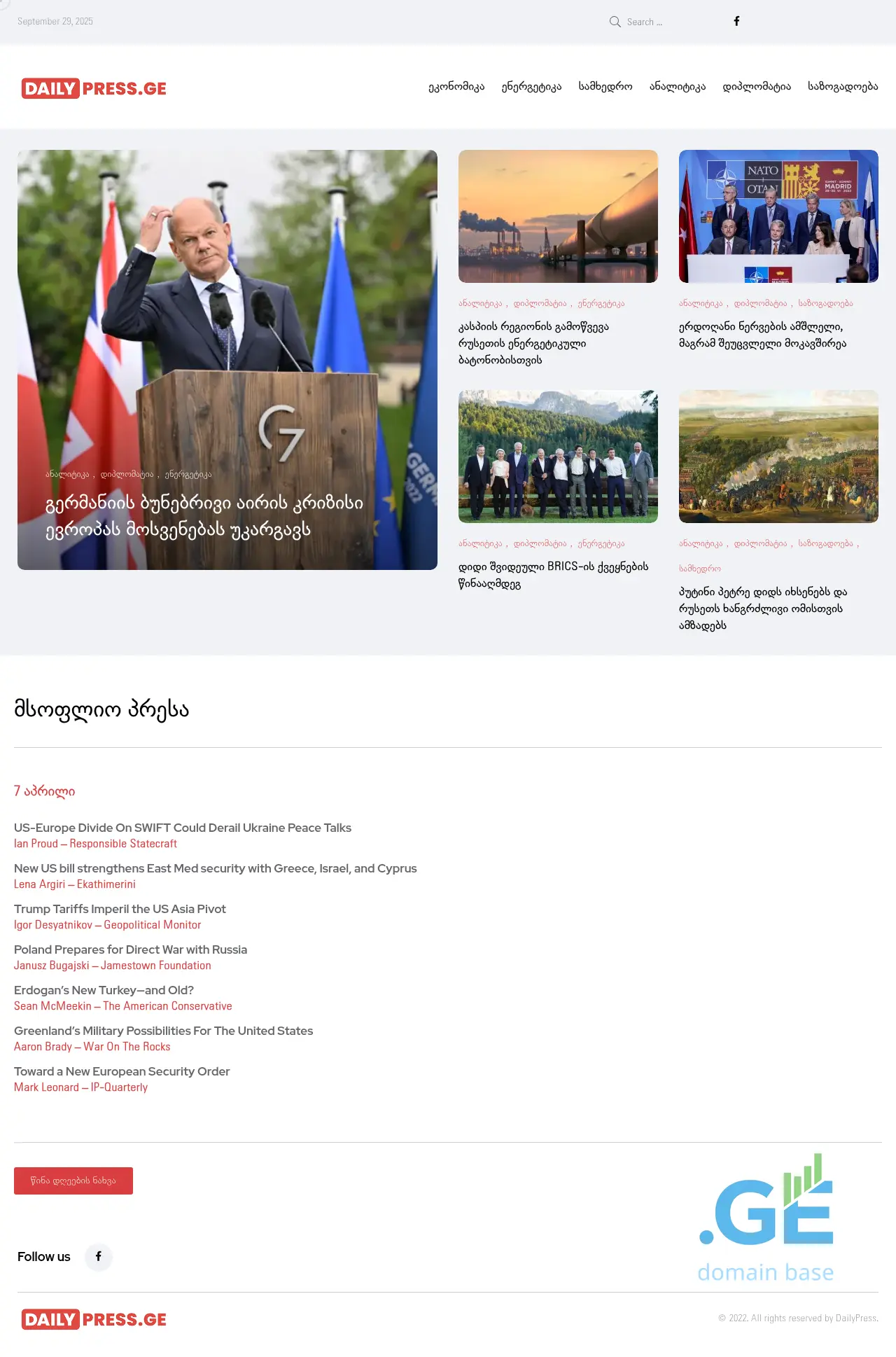Open Greenland's Military Possibilities article
The width and height of the screenshot is (896, 1357).
163,1031
